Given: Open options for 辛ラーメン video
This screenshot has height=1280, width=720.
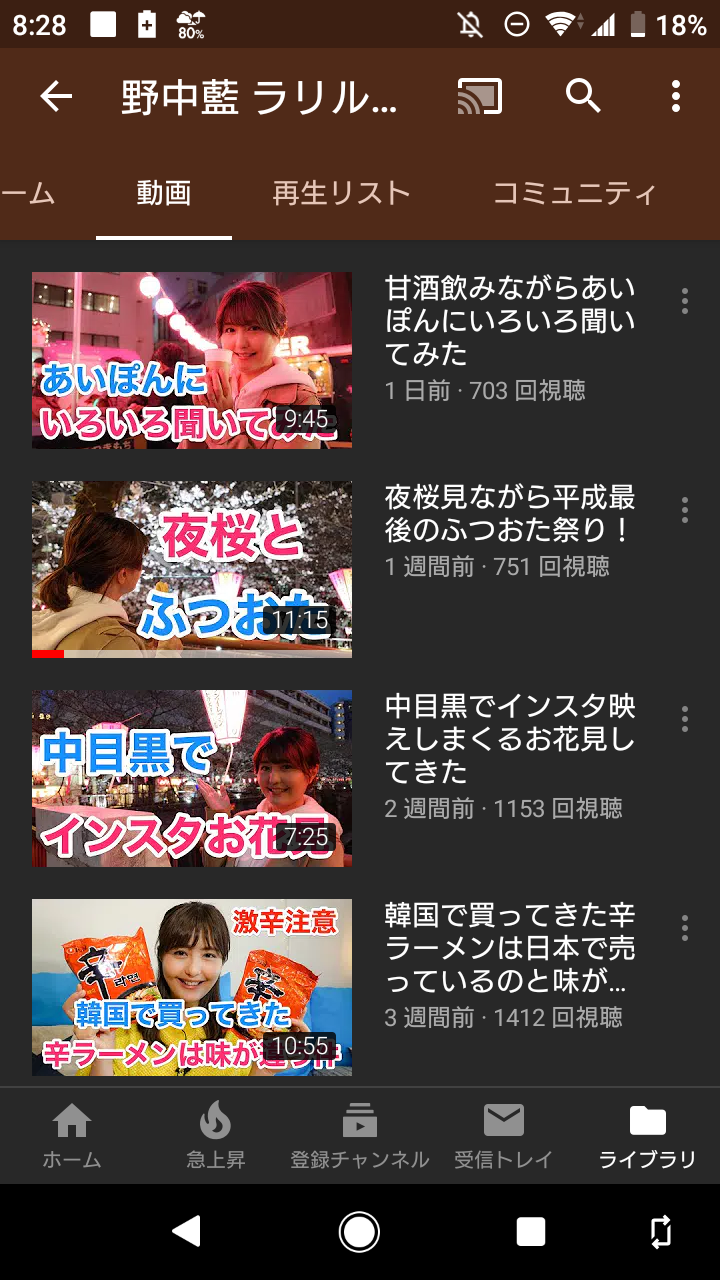Looking at the screenshot, I should pyautogui.click(x=685, y=928).
